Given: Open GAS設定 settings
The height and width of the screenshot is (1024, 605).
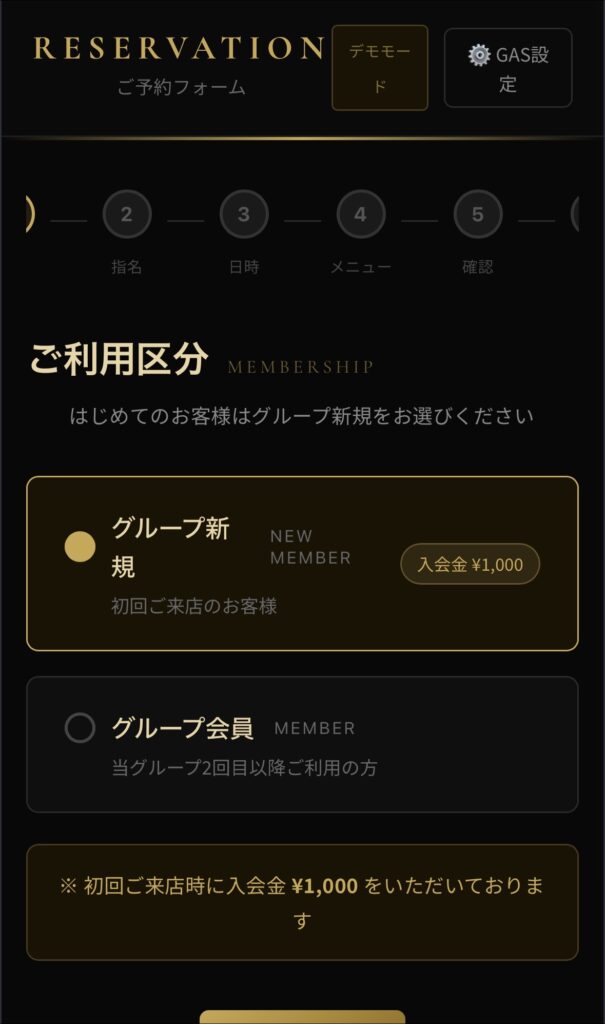Looking at the screenshot, I should [x=508, y=68].
